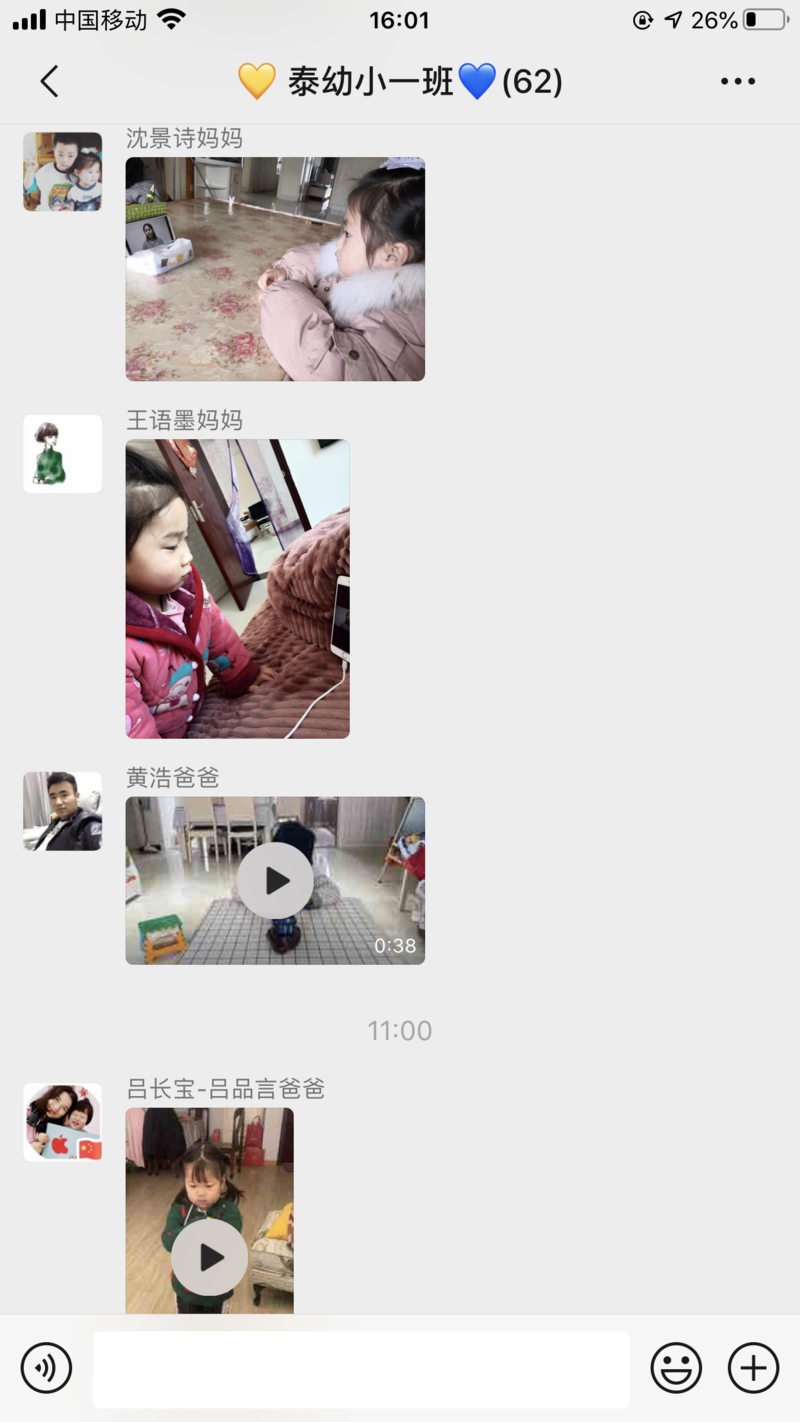Switch to voice message input
This screenshot has height=1422, width=800.
46,1368
